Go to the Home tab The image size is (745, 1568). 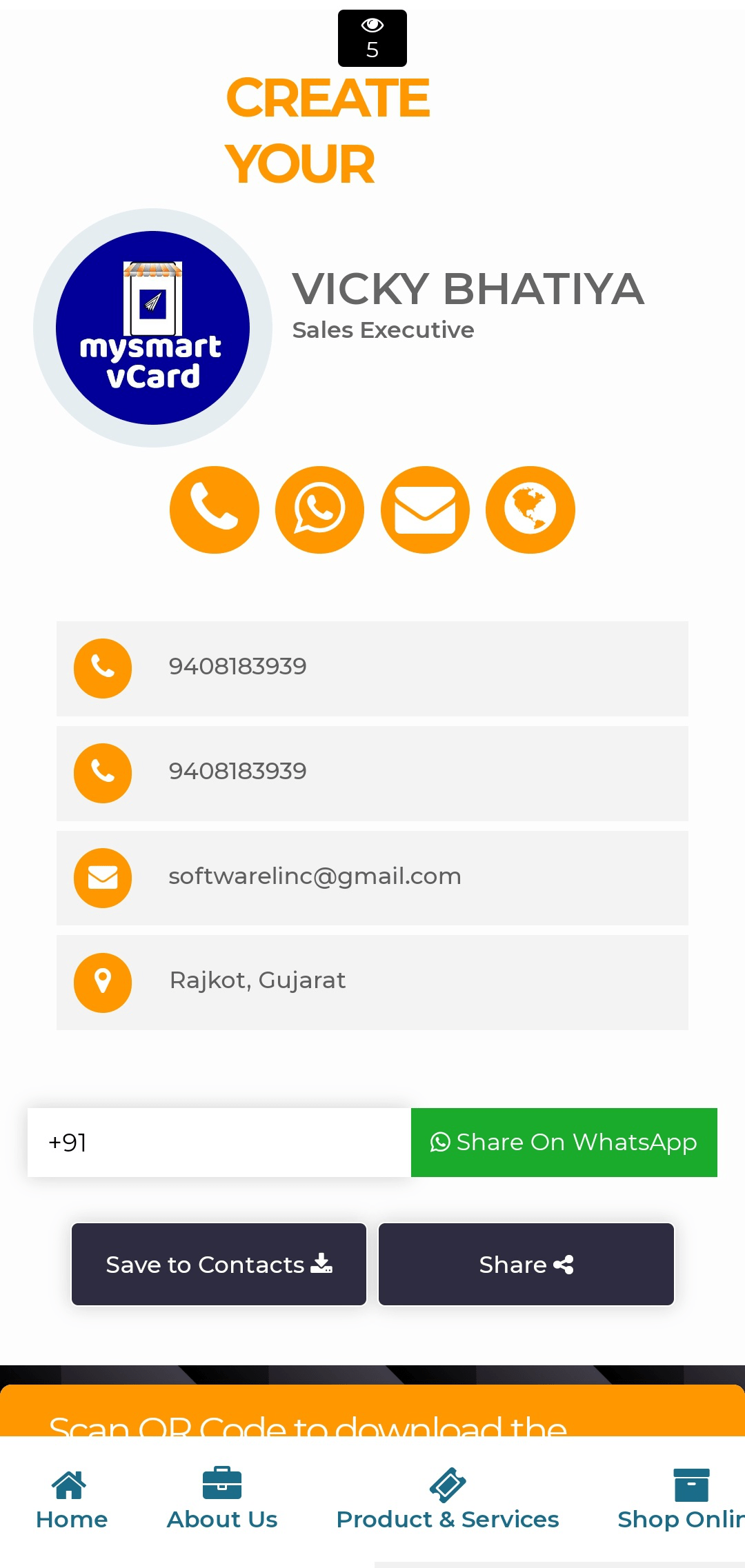coord(71,1500)
